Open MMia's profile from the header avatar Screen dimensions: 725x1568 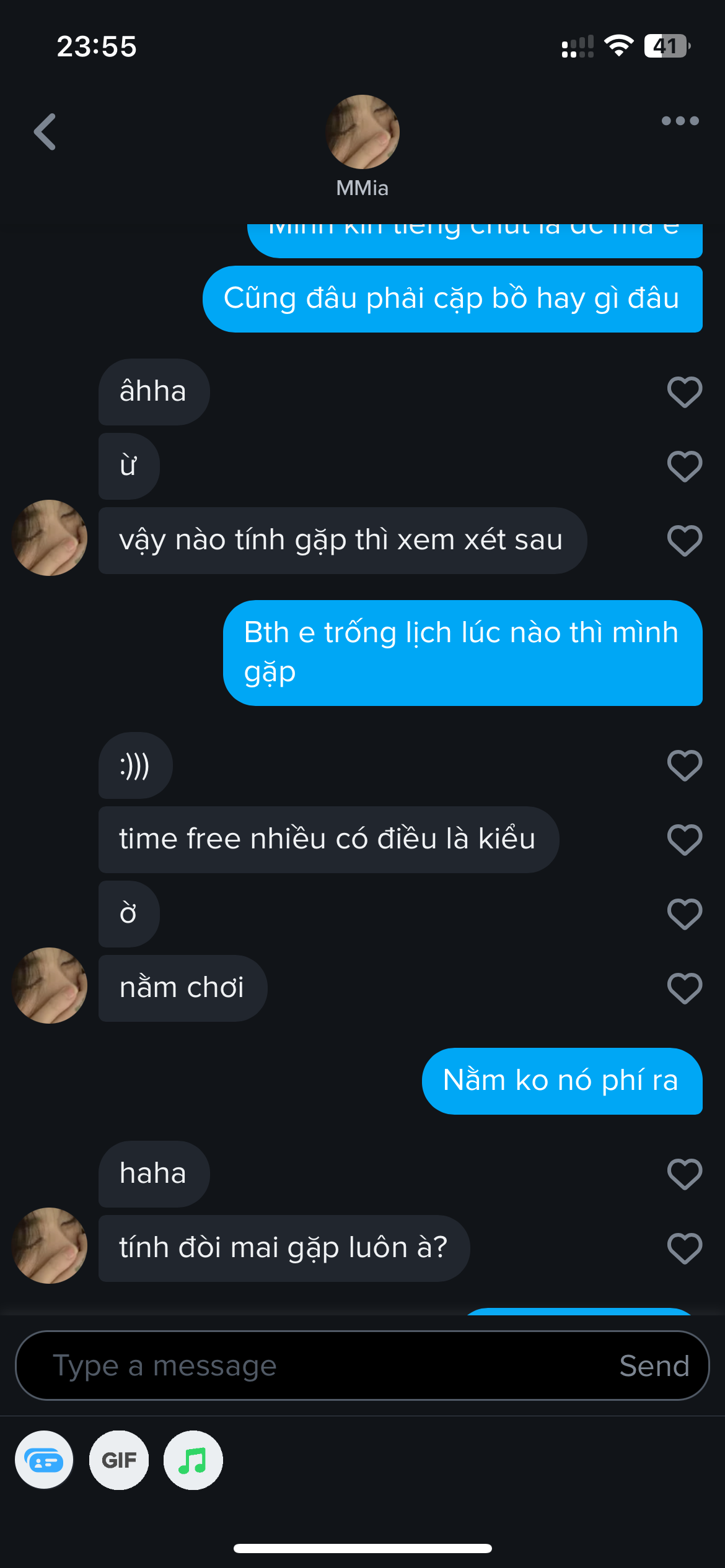(362, 132)
